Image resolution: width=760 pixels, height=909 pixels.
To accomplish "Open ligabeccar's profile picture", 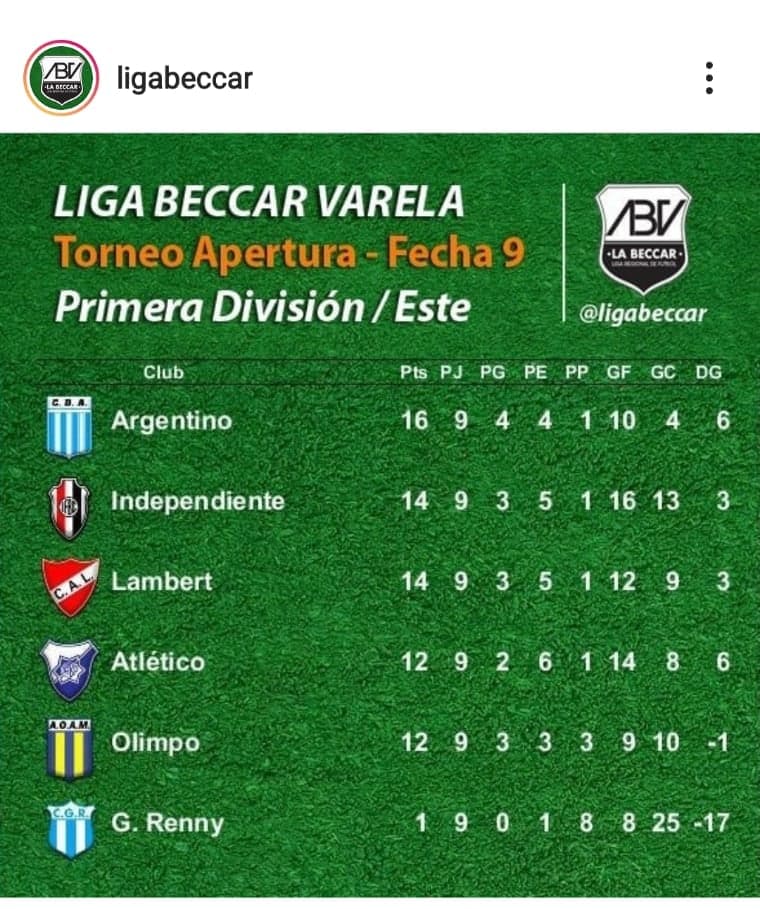I will 61,78.
